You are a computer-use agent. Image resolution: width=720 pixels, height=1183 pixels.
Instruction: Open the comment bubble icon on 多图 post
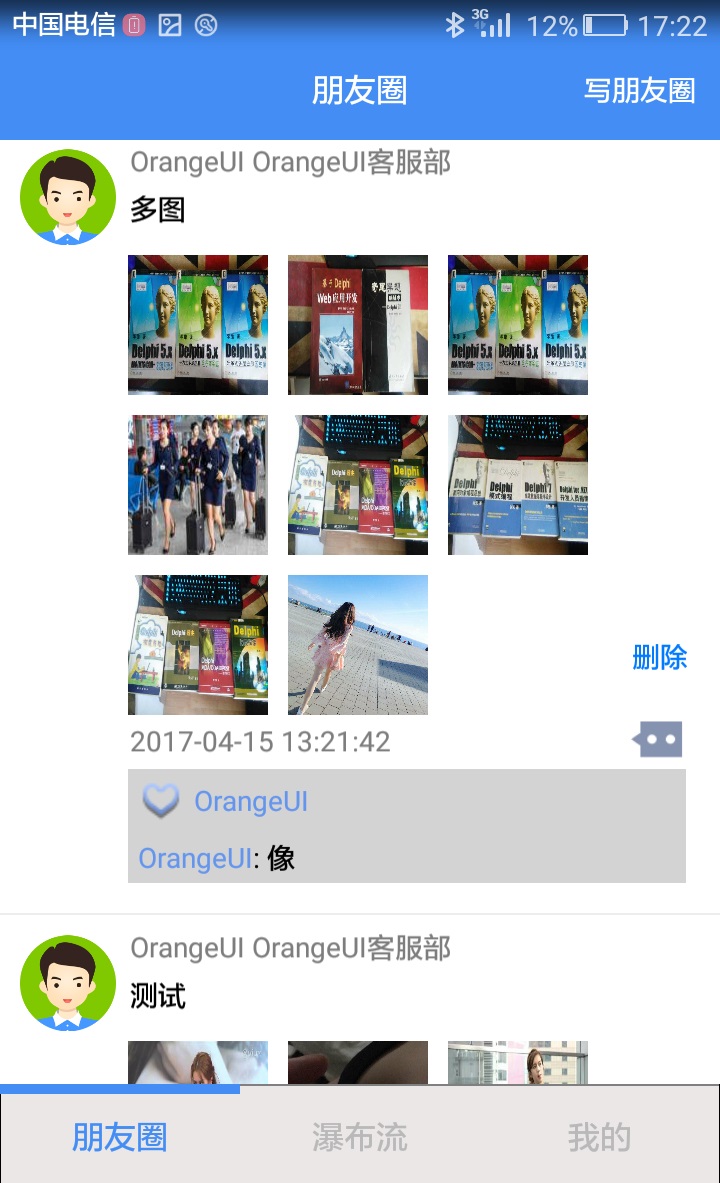pos(657,740)
